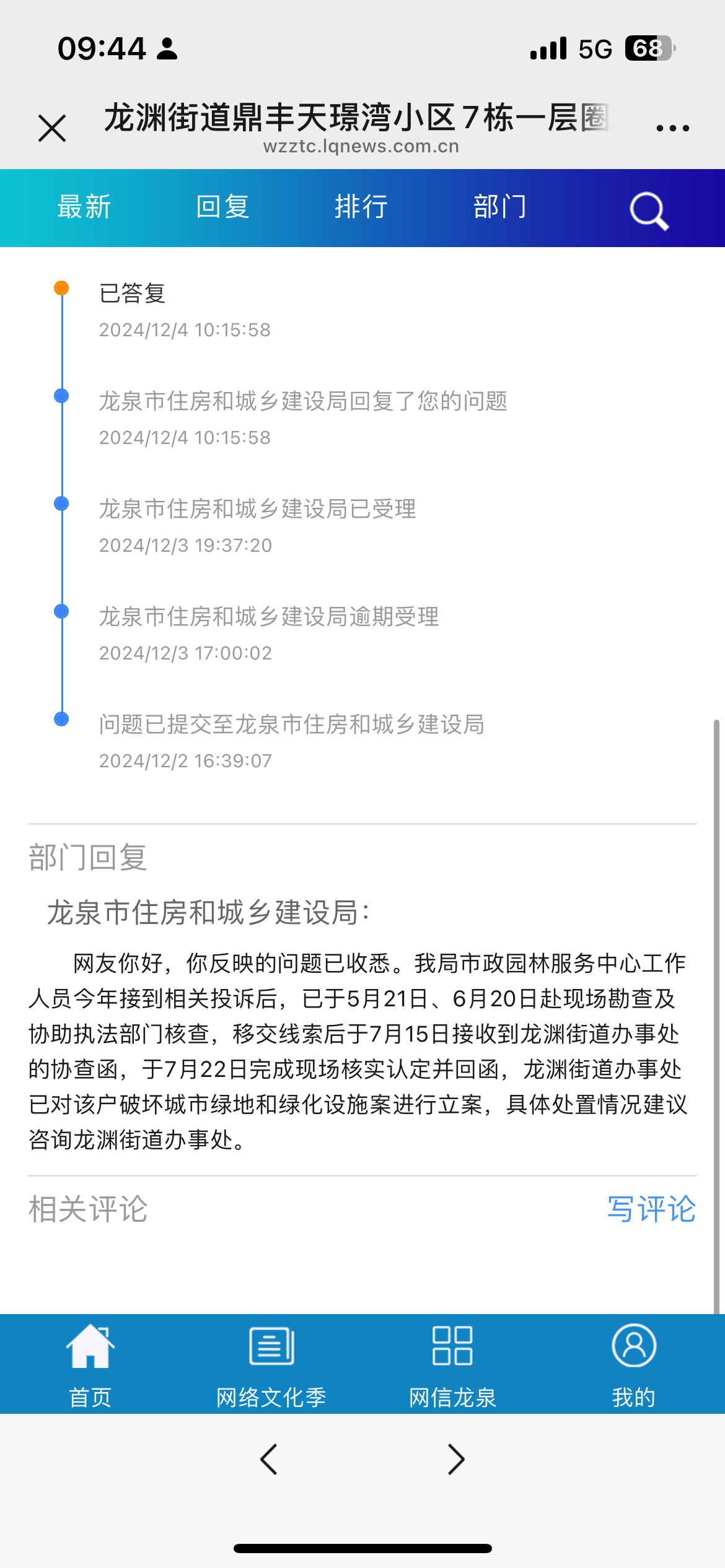This screenshot has height=1568, width=725.
Task: Select the 部门 tab
Action: tap(500, 207)
